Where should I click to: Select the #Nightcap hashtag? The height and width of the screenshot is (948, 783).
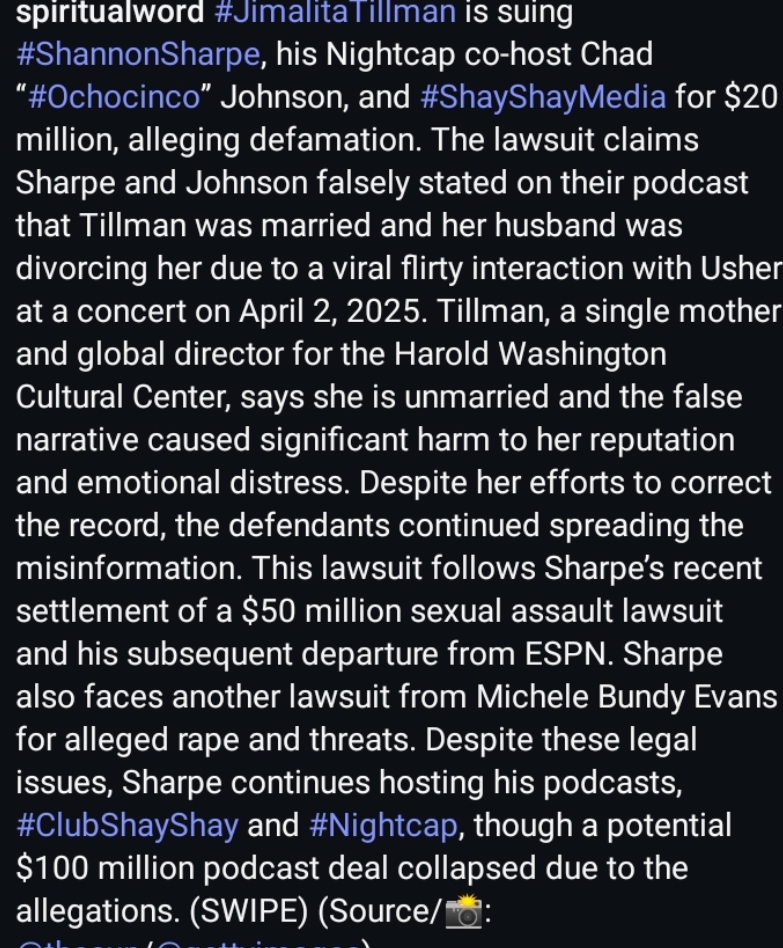click(382, 826)
